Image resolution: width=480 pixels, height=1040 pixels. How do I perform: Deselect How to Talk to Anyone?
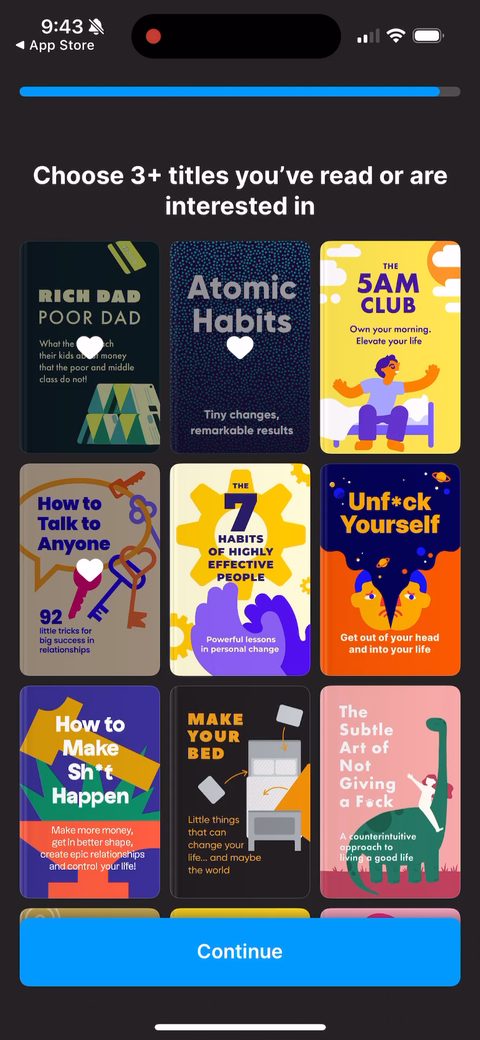pos(90,569)
